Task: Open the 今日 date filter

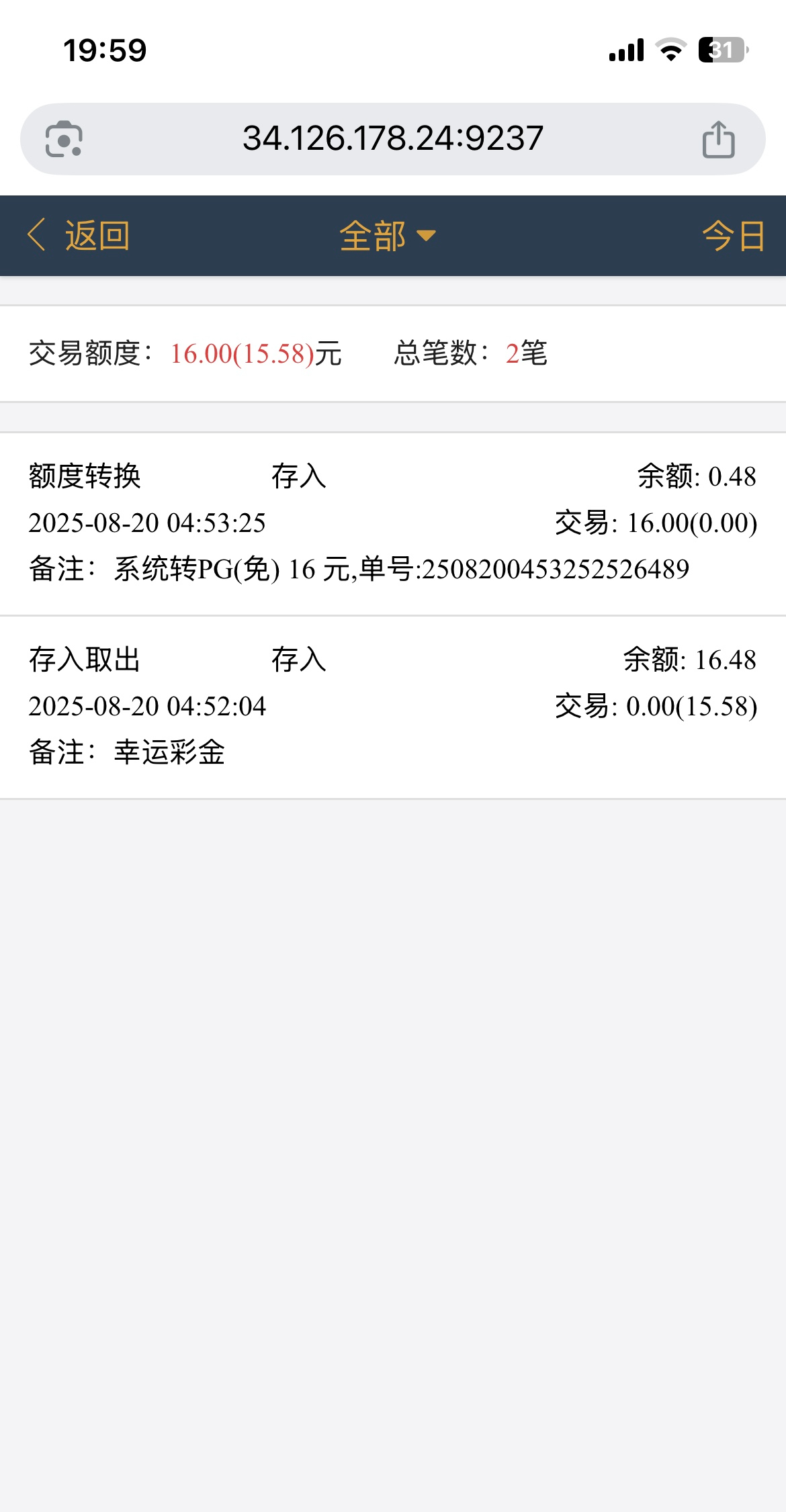Action: click(x=733, y=236)
